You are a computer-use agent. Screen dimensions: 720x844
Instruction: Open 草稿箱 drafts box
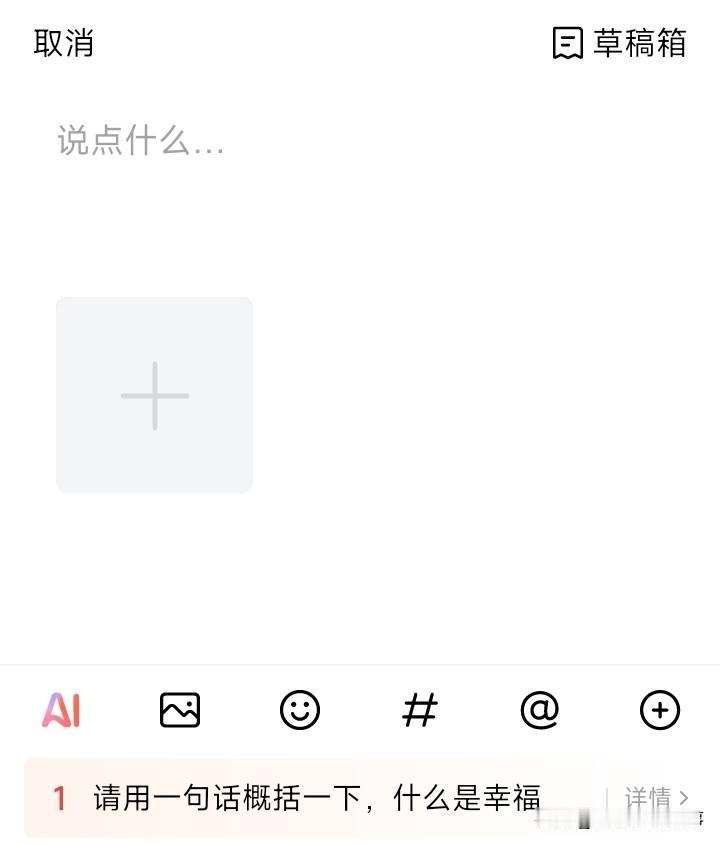tap(640, 44)
